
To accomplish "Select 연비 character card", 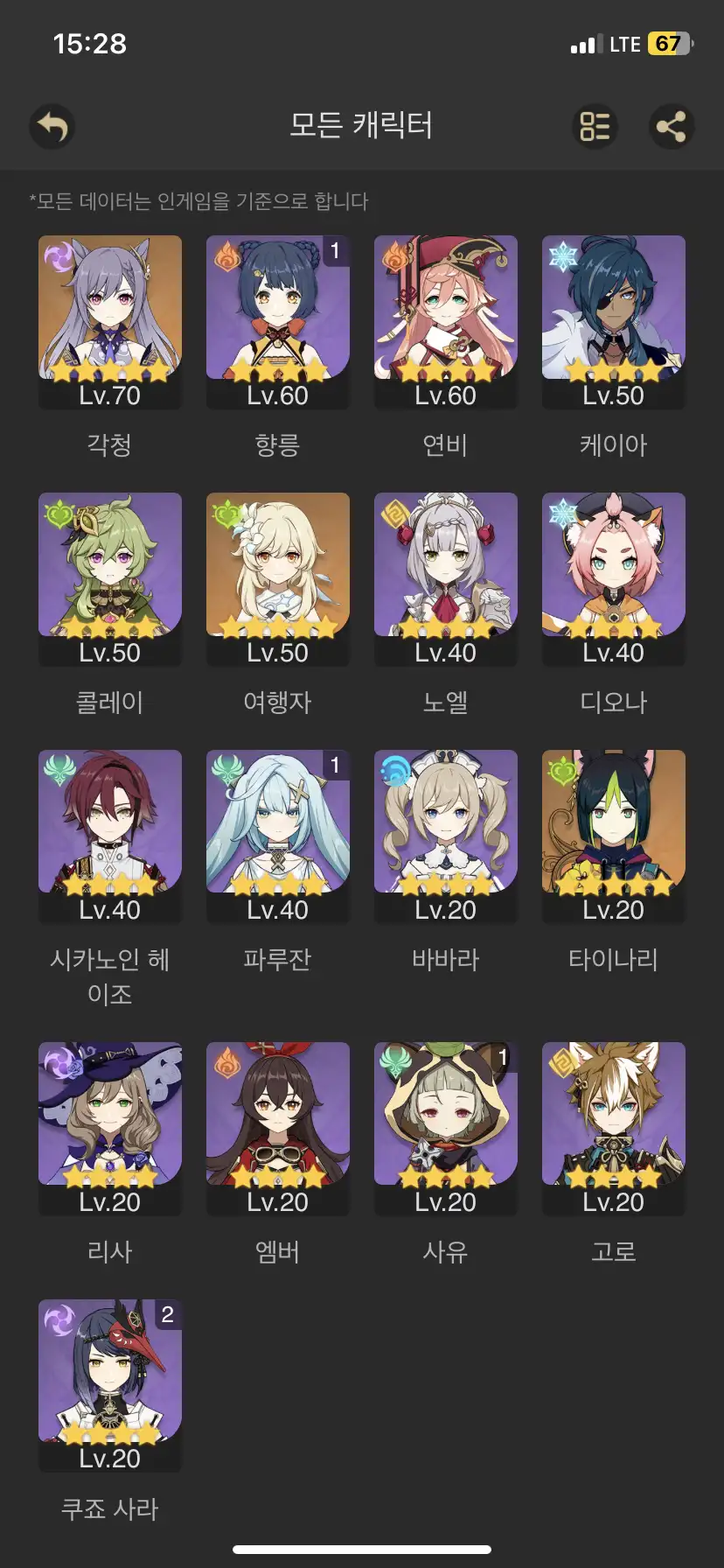I will (446, 319).
